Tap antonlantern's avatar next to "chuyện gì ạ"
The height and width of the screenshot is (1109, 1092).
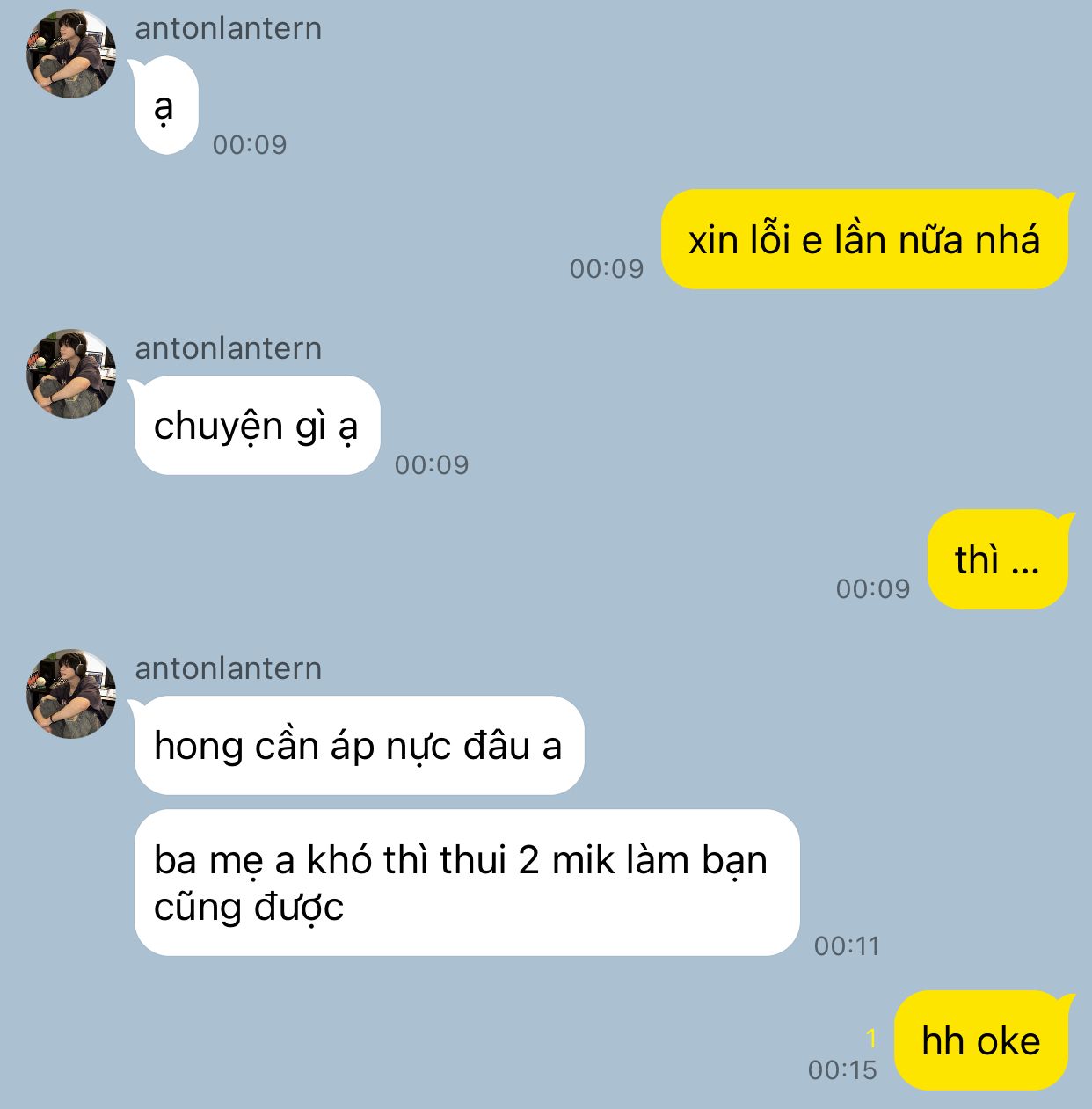click(x=71, y=374)
